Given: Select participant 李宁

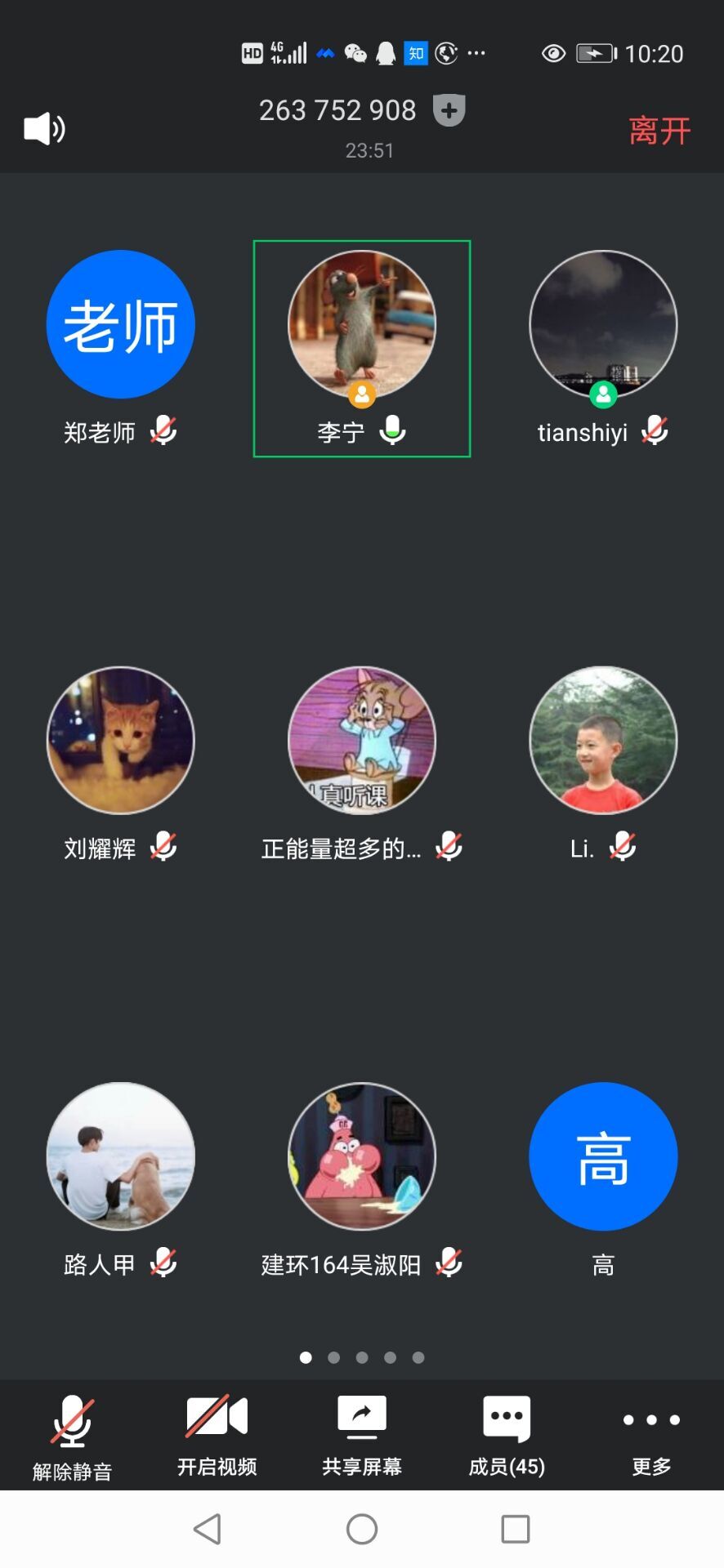Looking at the screenshot, I should [x=362, y=325].
